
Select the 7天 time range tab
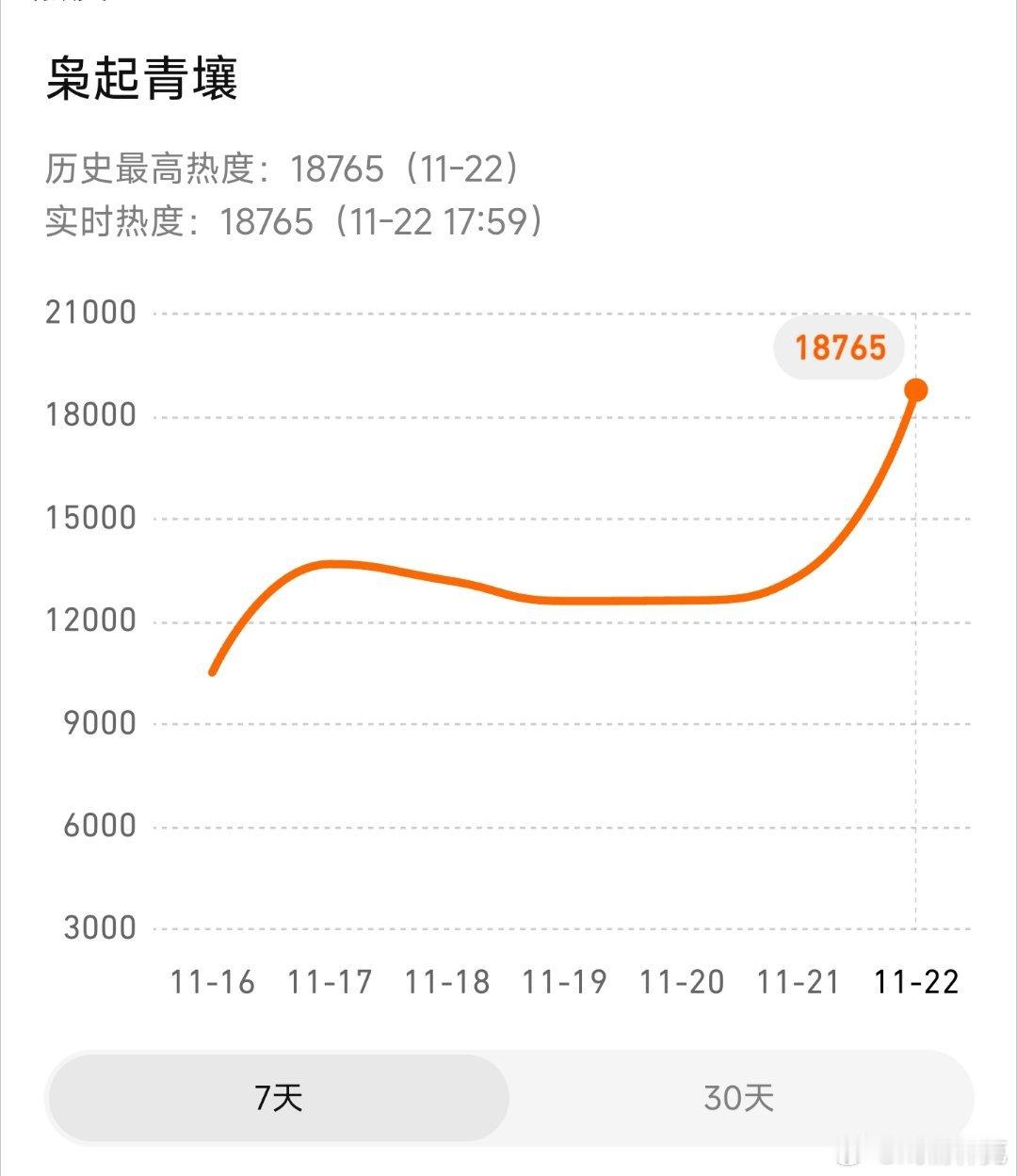[x=278, y=1097]
